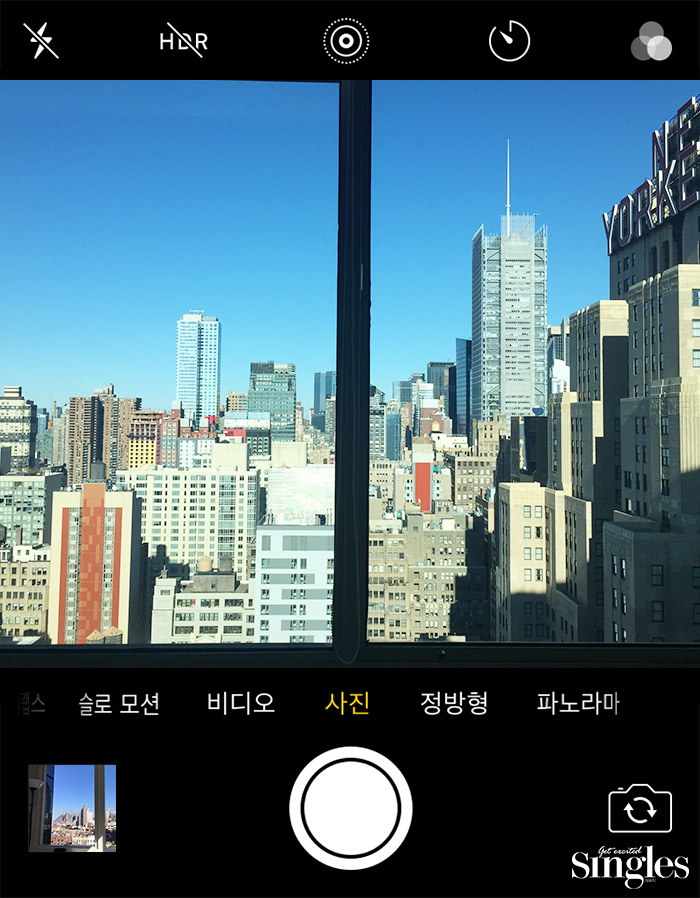Switch to 정방형 square mode
700x898 pixels.
point(454,704)
